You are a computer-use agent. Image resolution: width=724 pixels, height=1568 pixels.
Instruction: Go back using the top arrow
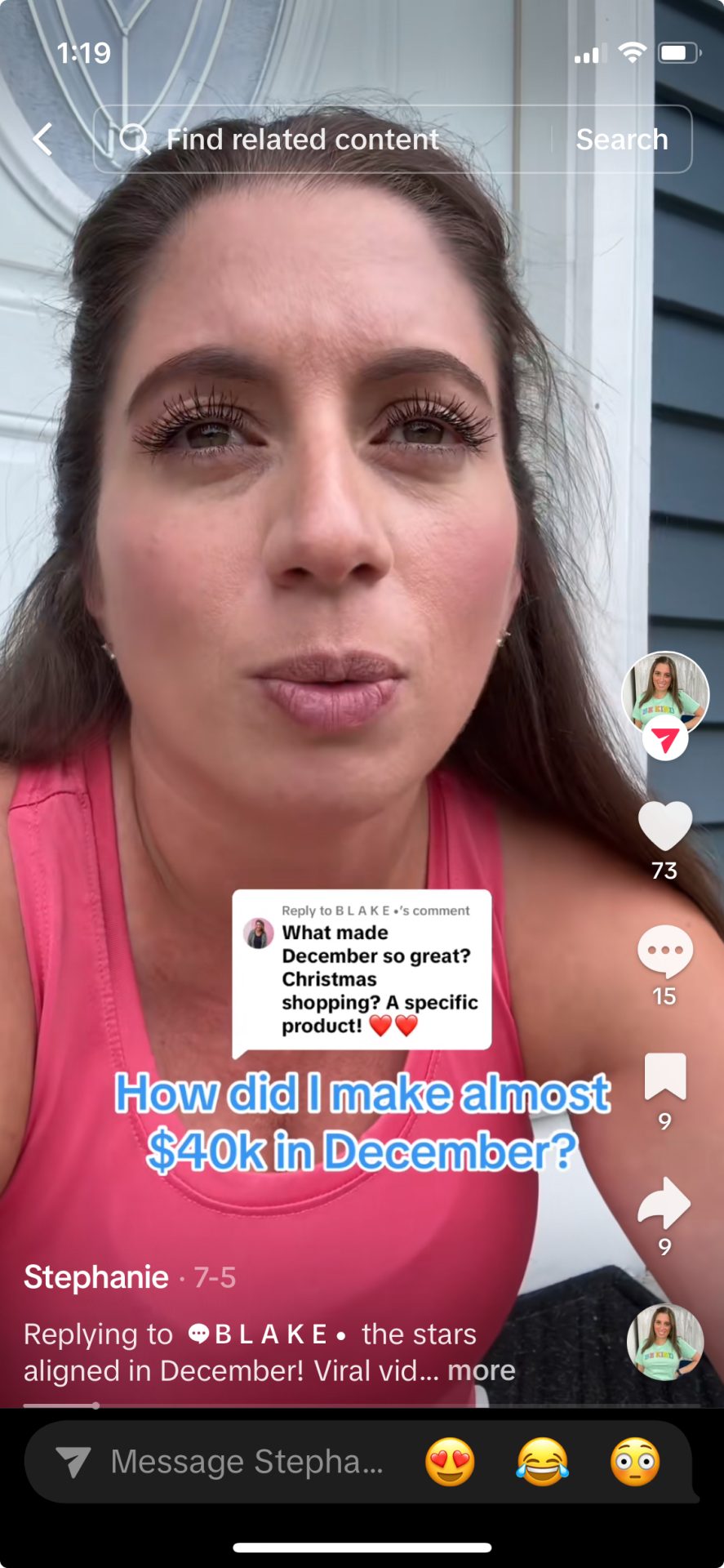pos(42,140)
